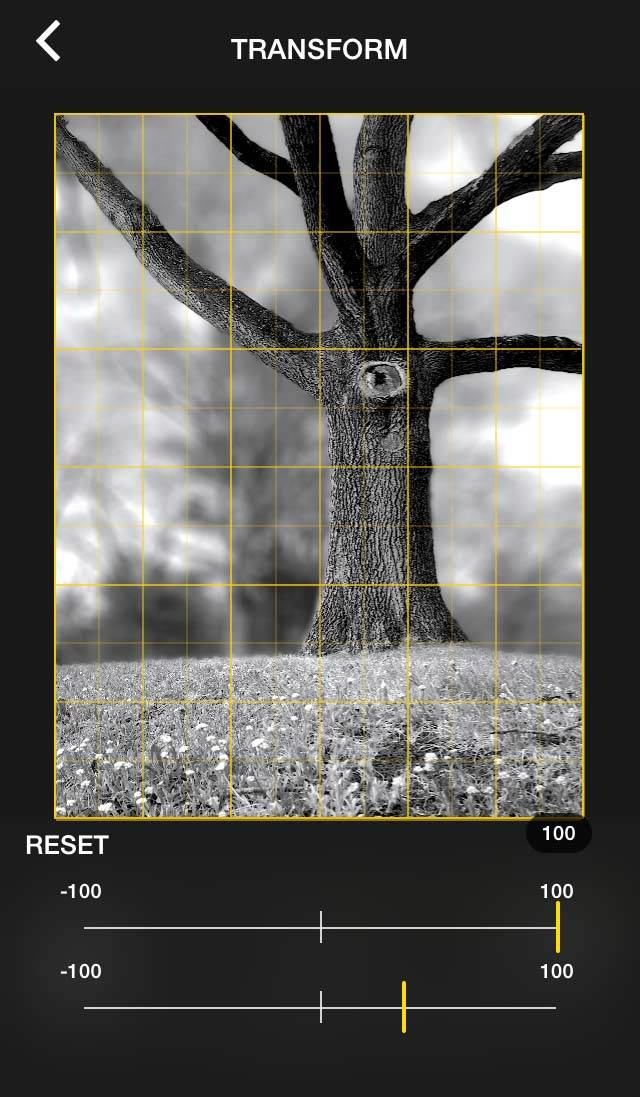Set the first slider to its center mark
640x1097 pixels.
pos(320,927)
